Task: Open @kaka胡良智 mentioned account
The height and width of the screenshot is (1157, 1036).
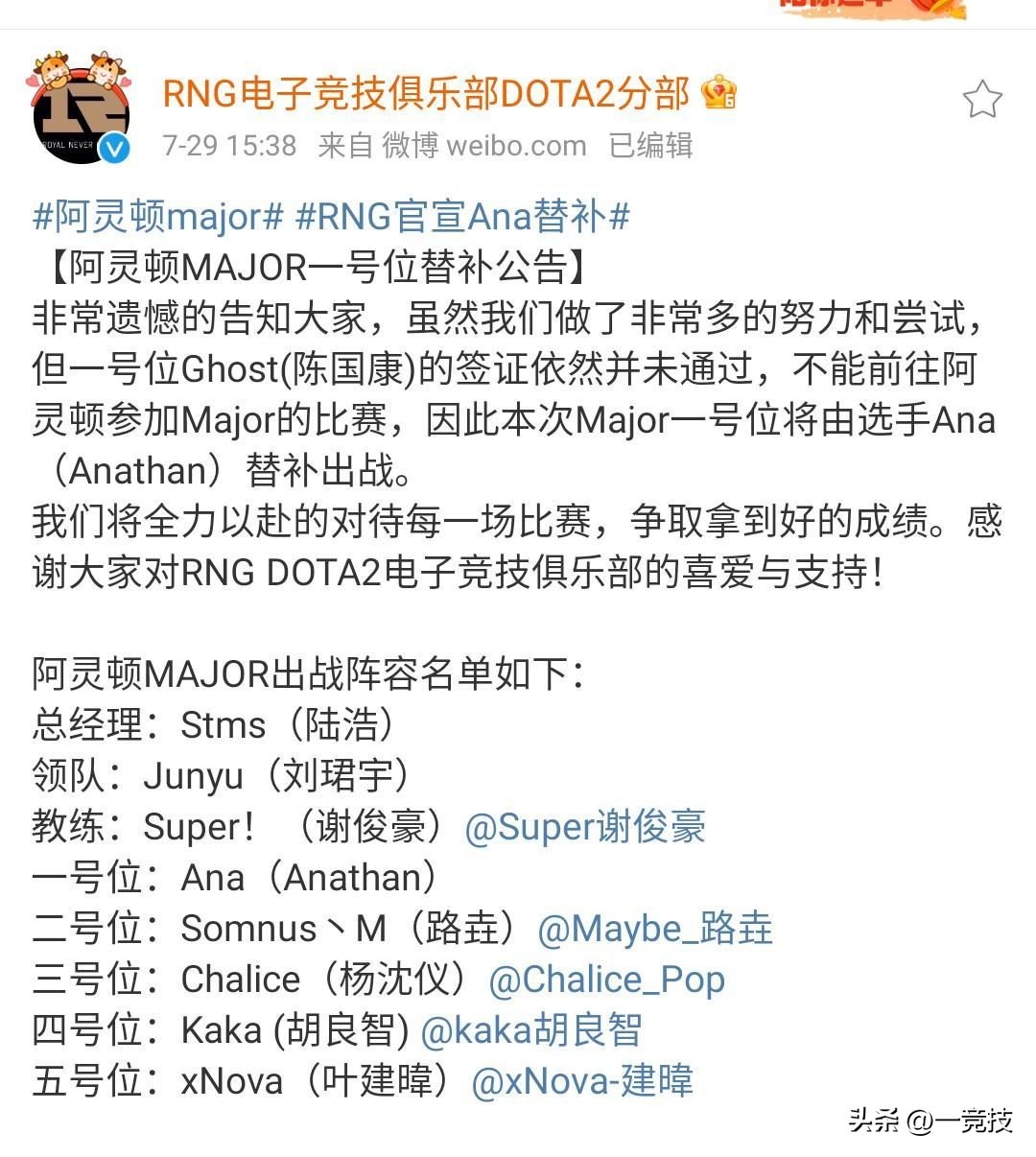Action: pyautogui.click(x=531, y=1030)
